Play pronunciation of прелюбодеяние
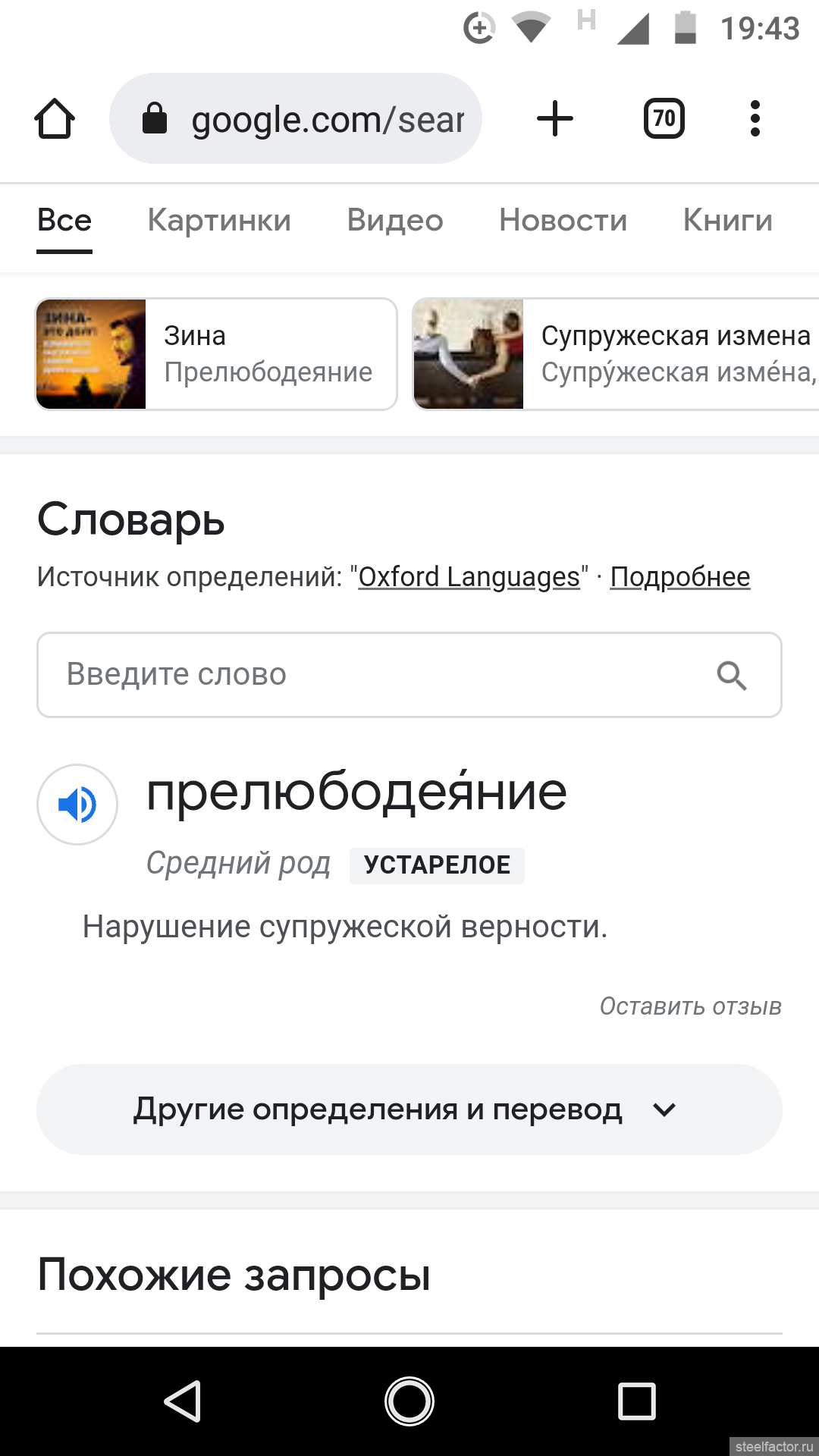This screenshot has height=1456, width=819. click(x=77, y=805)
